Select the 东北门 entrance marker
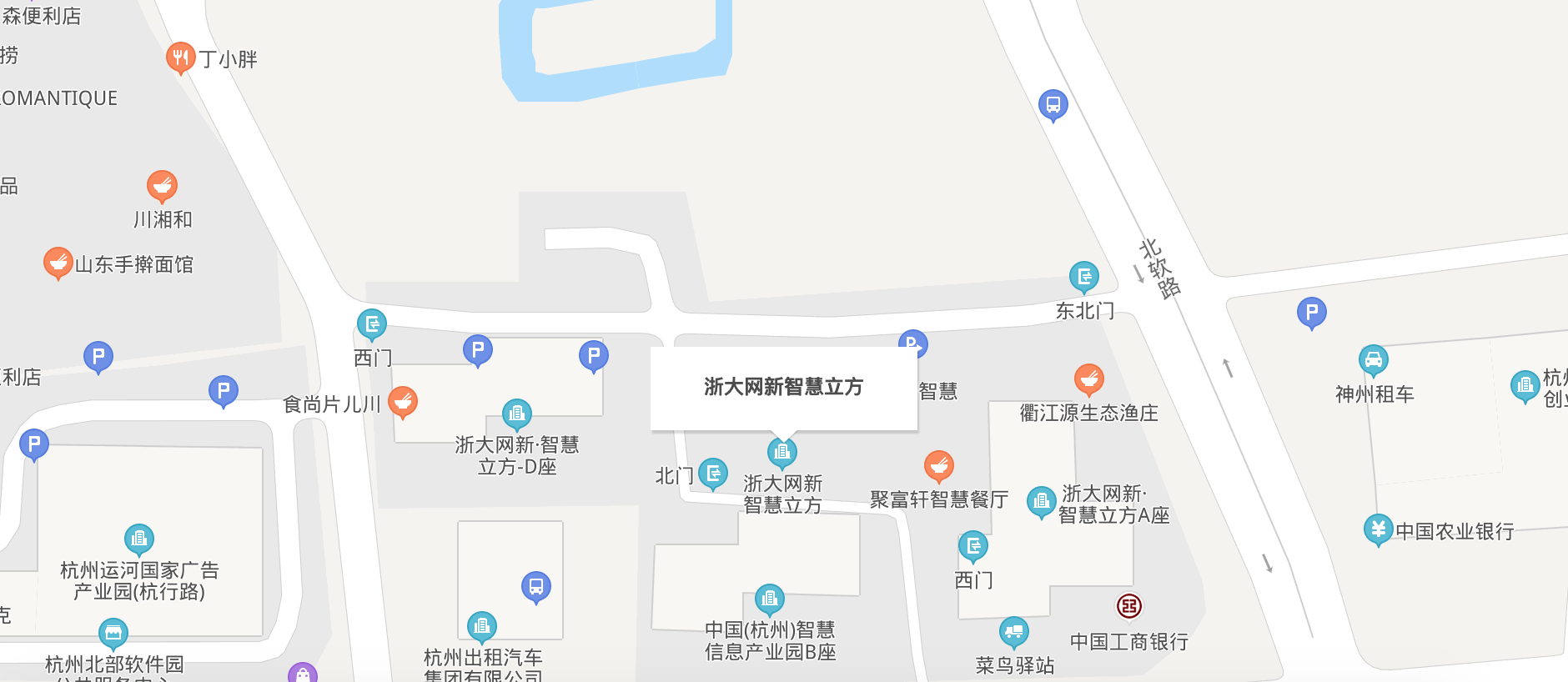This screenshot has width=1568, height=682. pos(1083,277)
